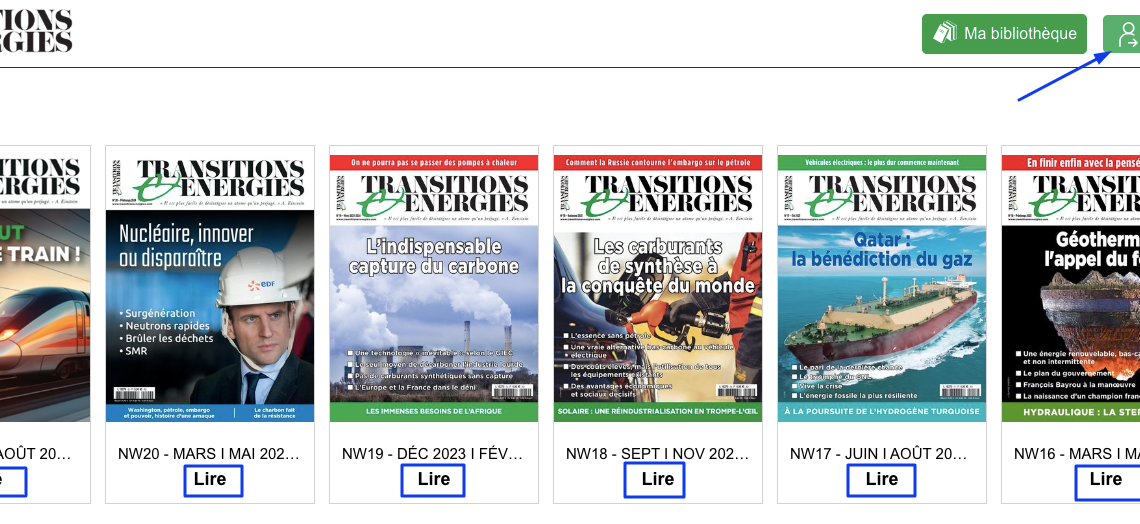Tap Lire under NW17 Juin-Août
1140x524 pixels.
(x=881, y=480)
